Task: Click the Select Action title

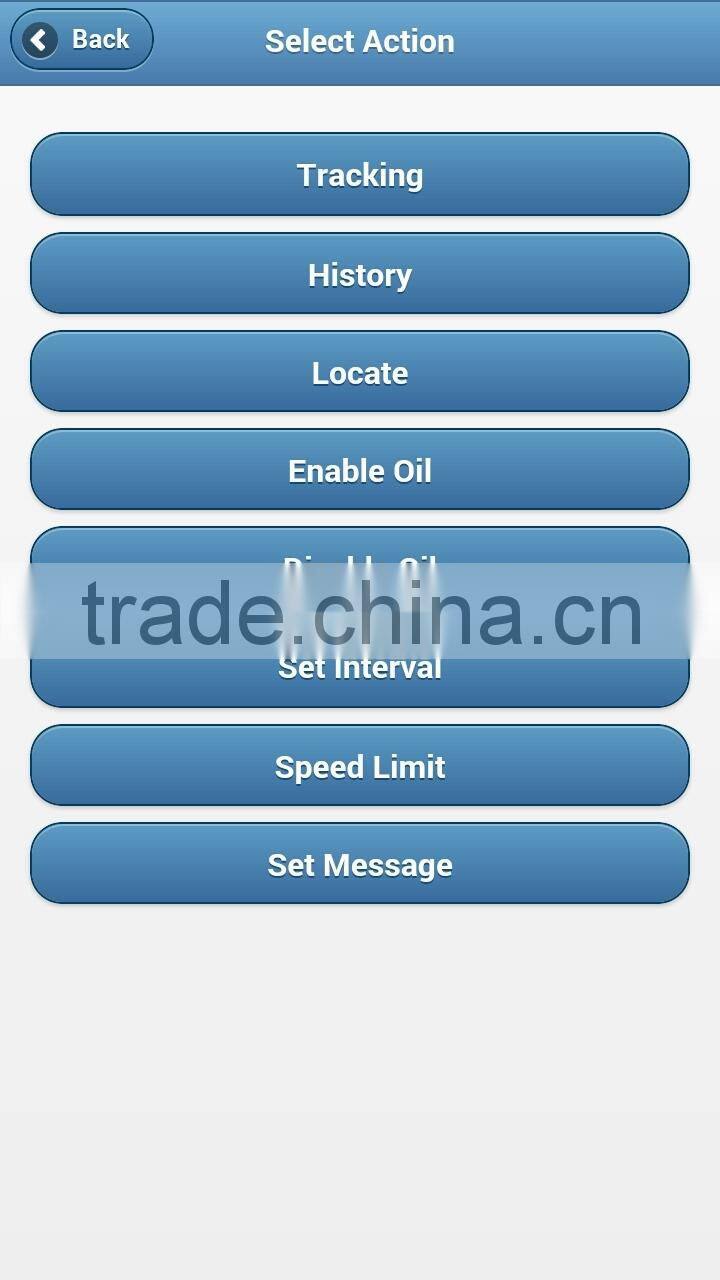Action: 359,41
